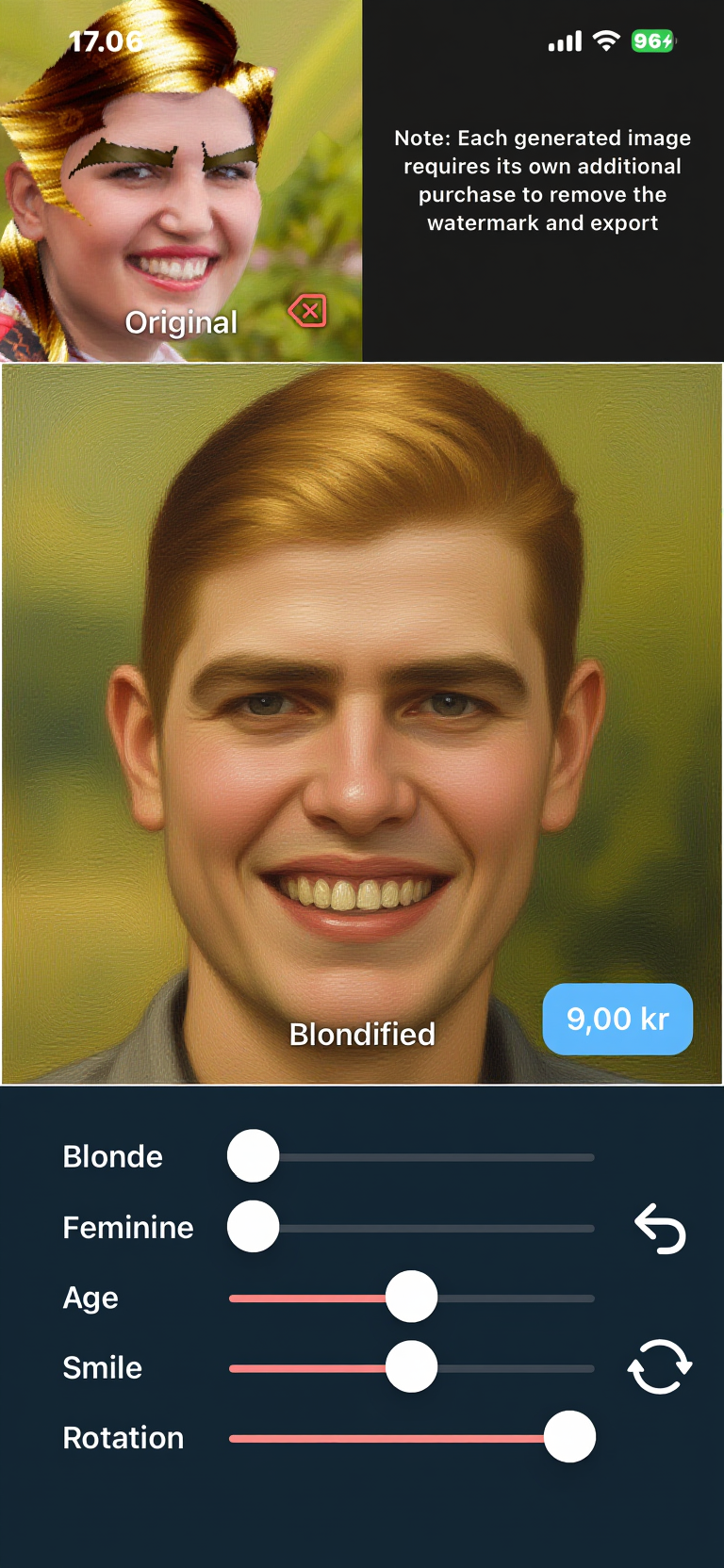
Task: Tap the Age slider handle
Action: tap(412, 1298)
